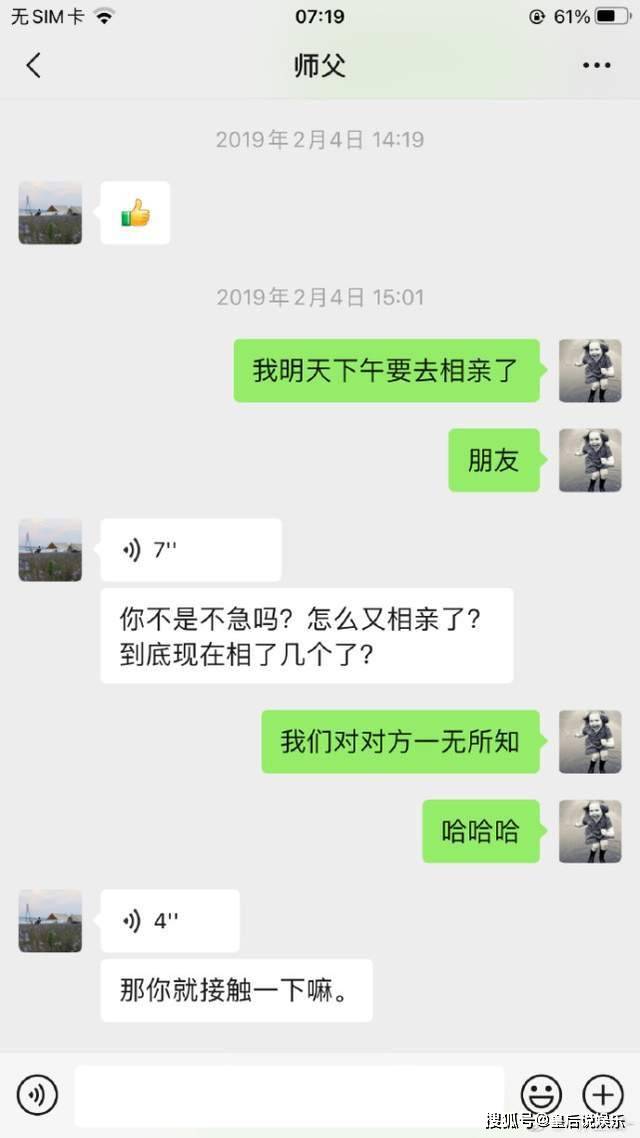Viewport: 640px width, 1138px height.
Task: Tap own avatar beside 朋友 message
Action: click(590, 460)
